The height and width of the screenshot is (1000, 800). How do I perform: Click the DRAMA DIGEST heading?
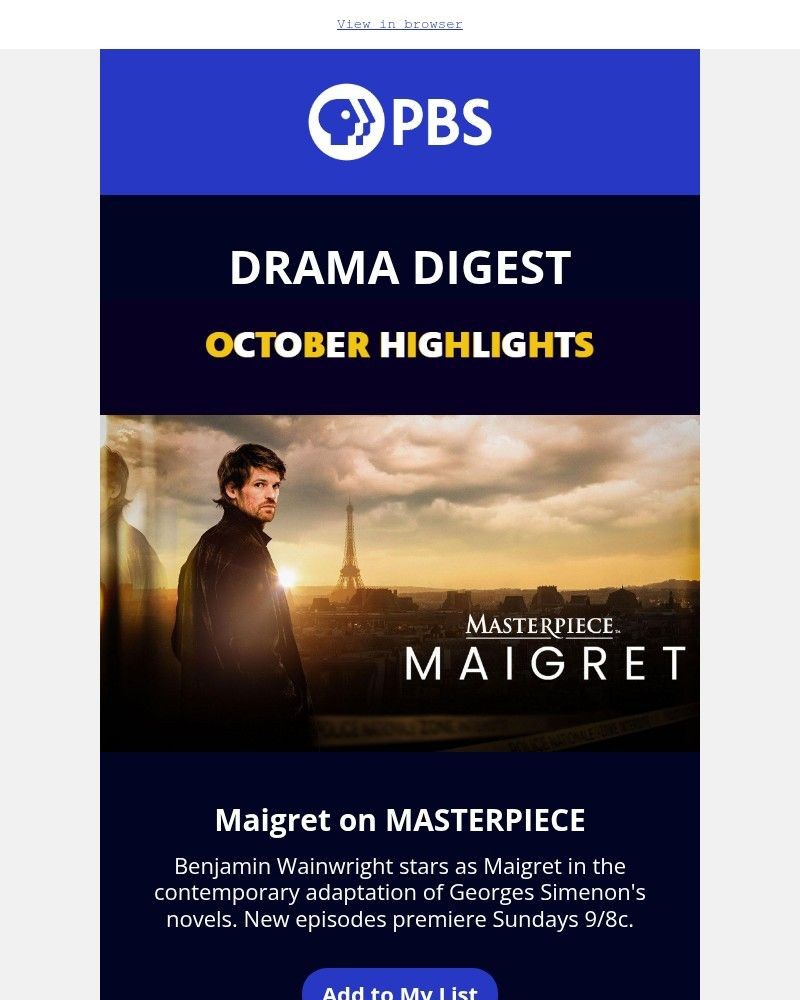[400, 267]
